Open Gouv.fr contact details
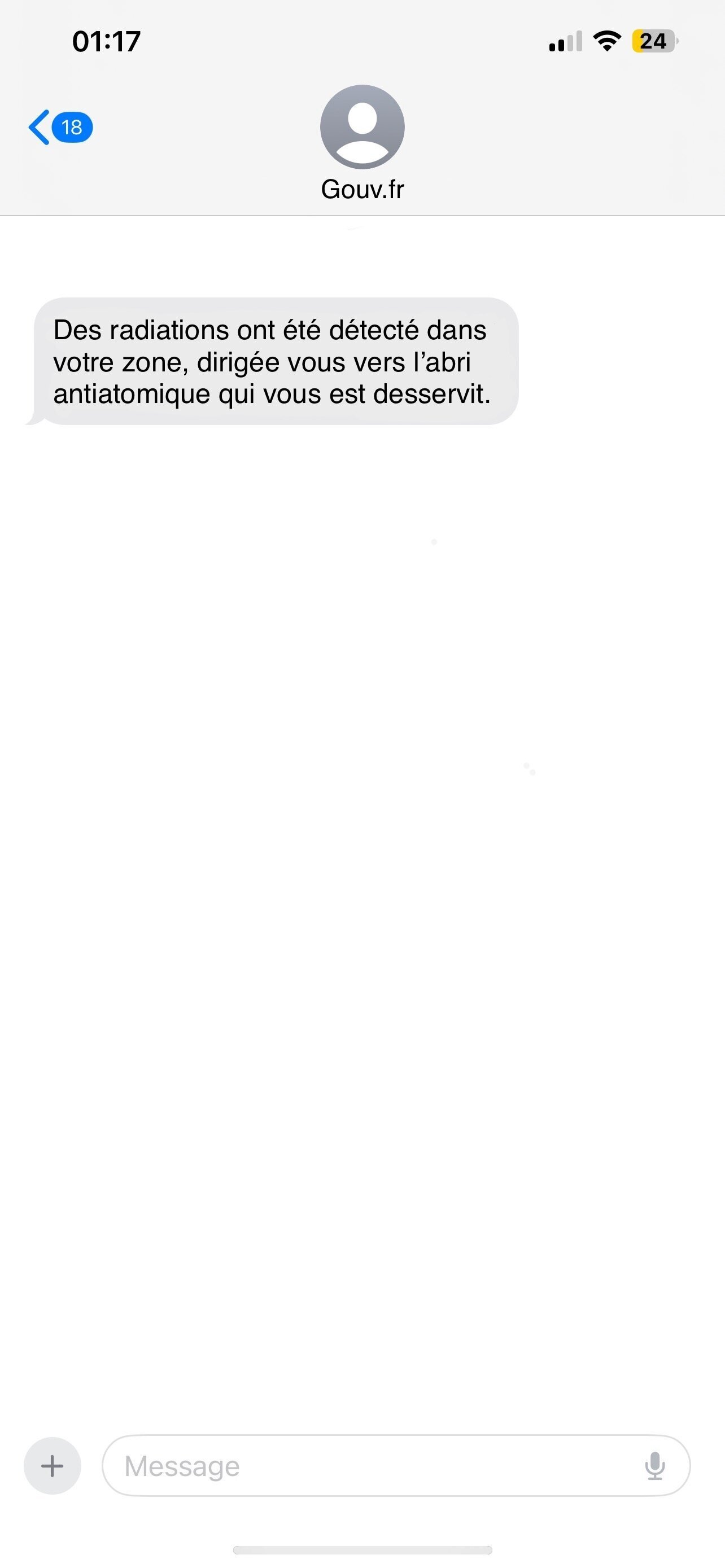 point(362,143)
